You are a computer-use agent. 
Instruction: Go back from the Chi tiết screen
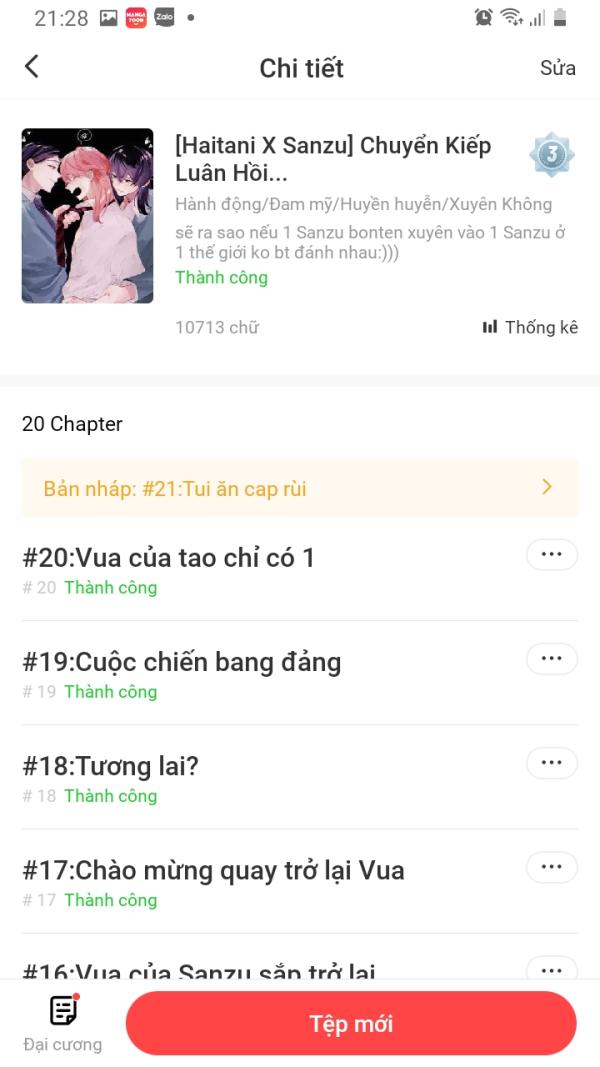[x=32, y=67]
